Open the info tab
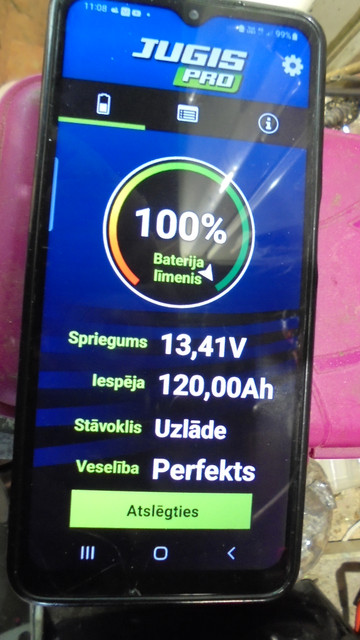The height and width of the screenshot is (640, 360). point(269,123)
